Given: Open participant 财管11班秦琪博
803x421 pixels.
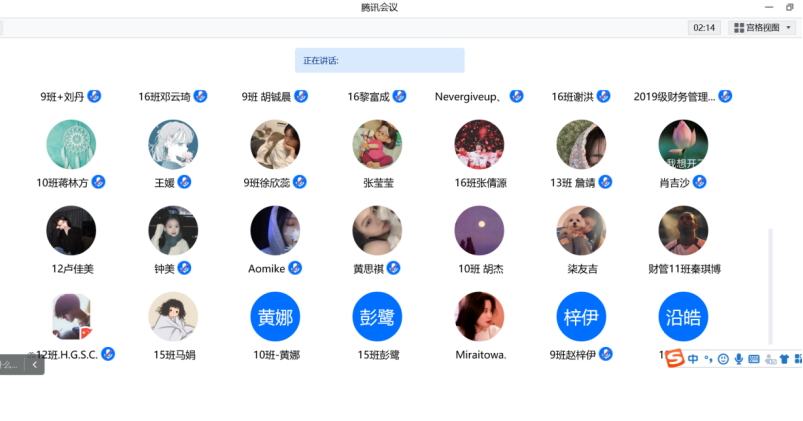Looking at the screenshot, I should tap(683, 231).
